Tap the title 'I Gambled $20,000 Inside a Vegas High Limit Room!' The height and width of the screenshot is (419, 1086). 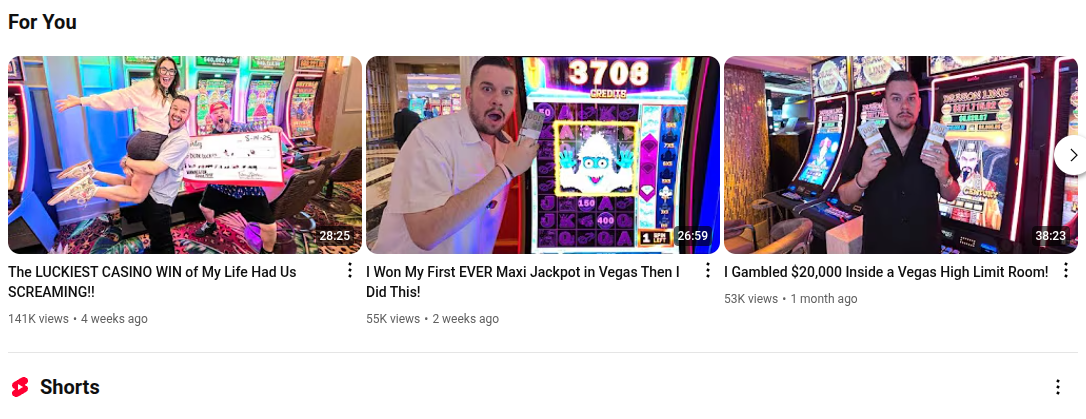coord(886,272)
